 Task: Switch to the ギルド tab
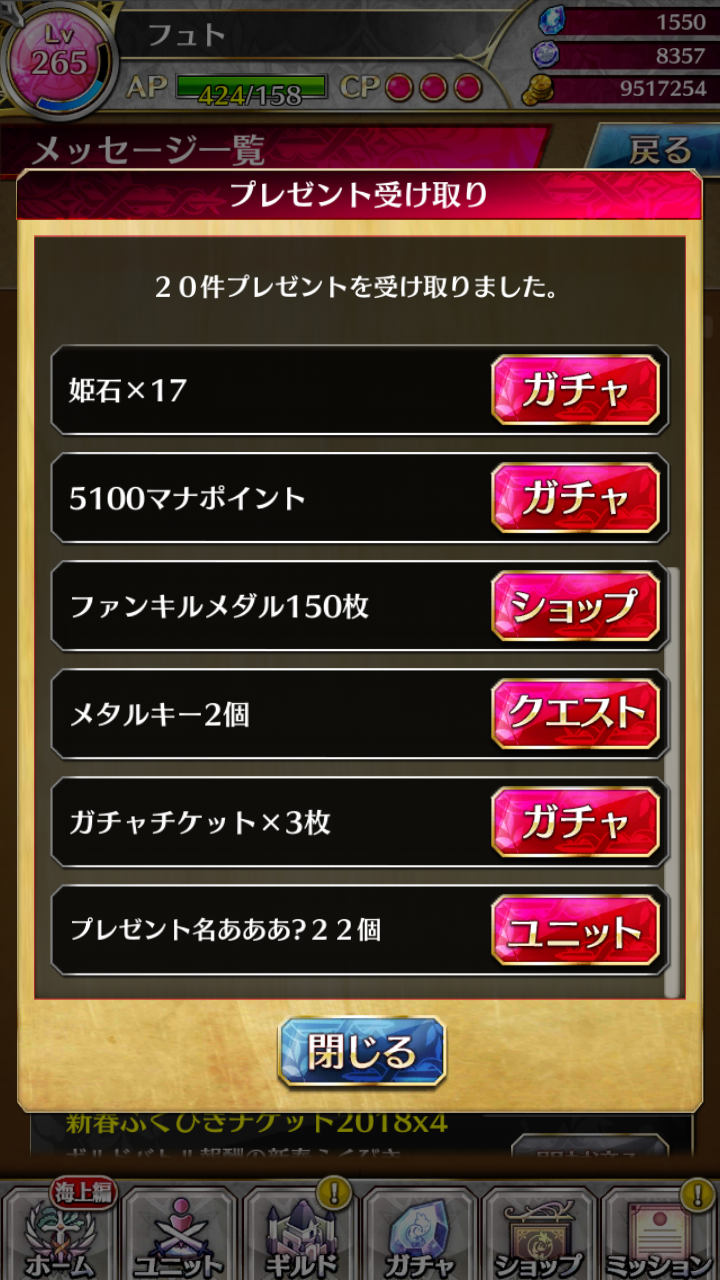300,1232
